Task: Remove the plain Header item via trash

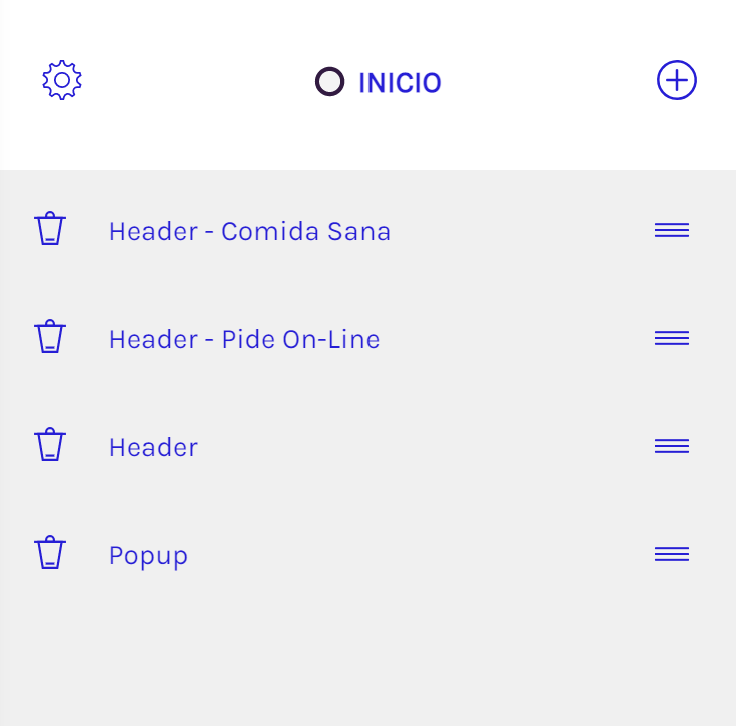Action: pos(50,446)
